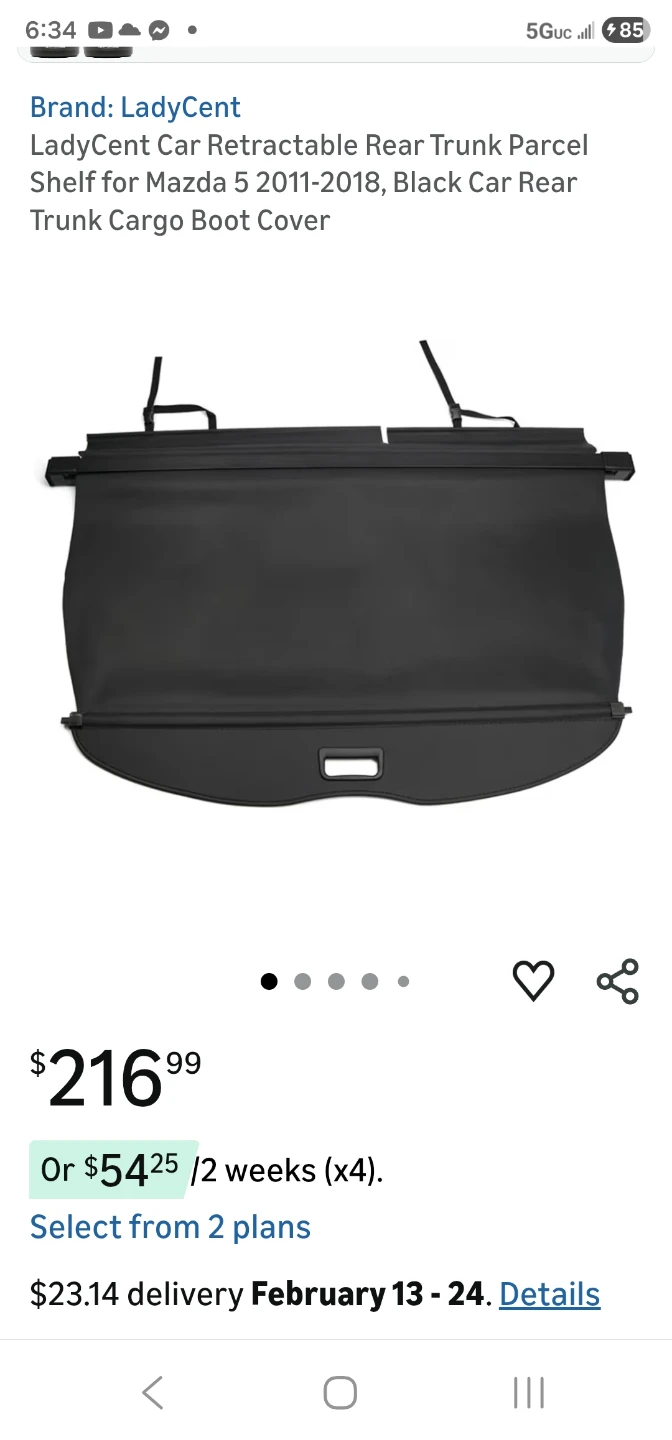Jump to the second image indicator dot

[302, 982]
